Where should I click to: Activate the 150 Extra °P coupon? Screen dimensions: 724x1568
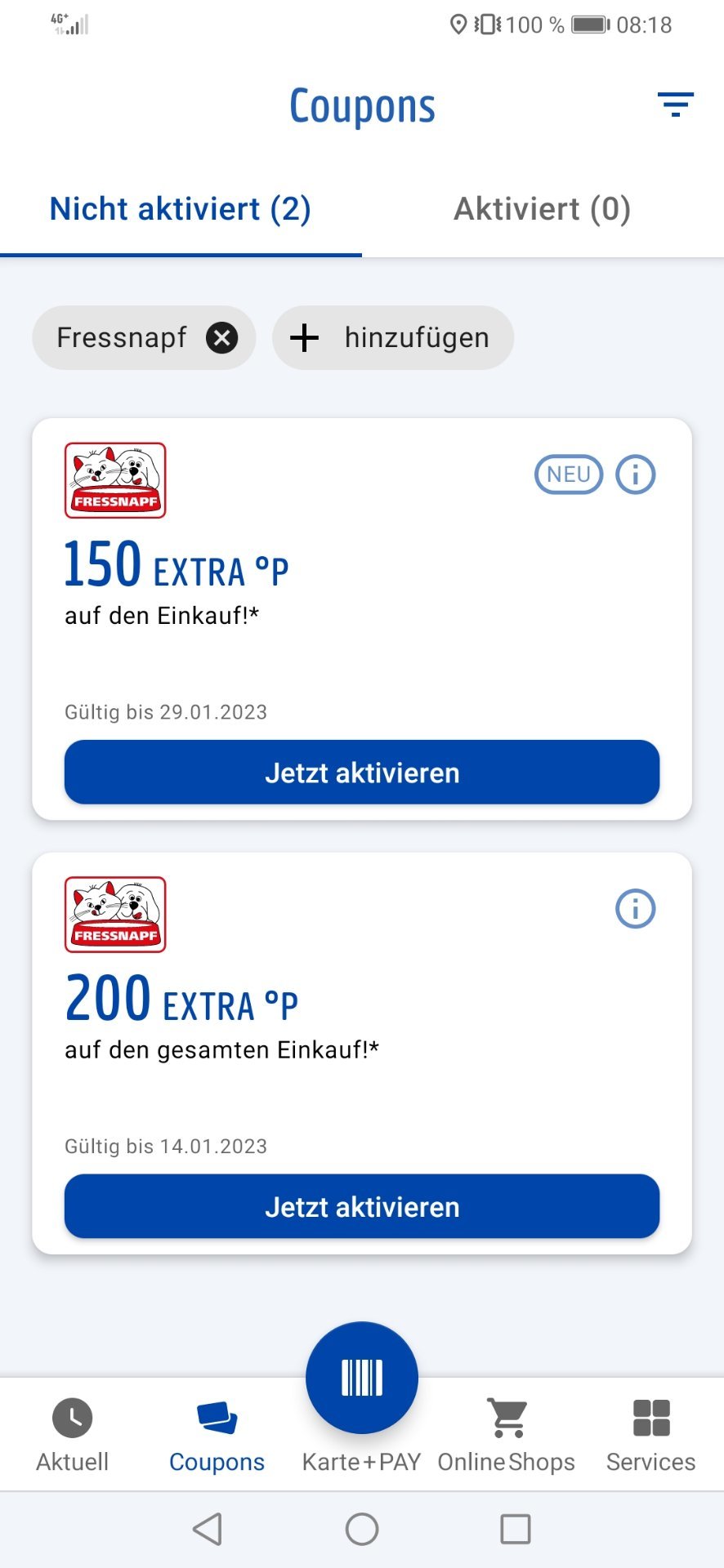click(362, 773)
